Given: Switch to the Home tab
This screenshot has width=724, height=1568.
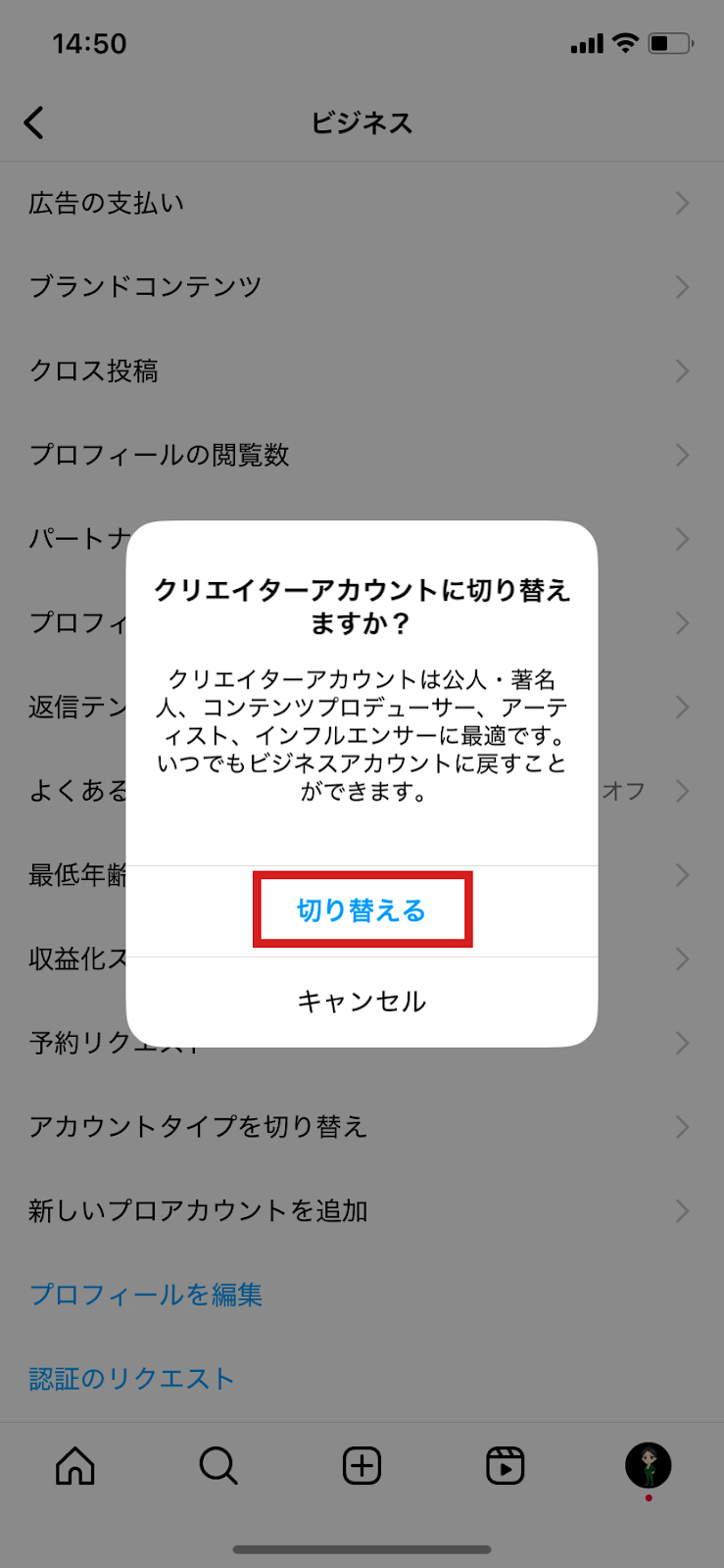Looking at the screenshot, I should (75, 1467).
